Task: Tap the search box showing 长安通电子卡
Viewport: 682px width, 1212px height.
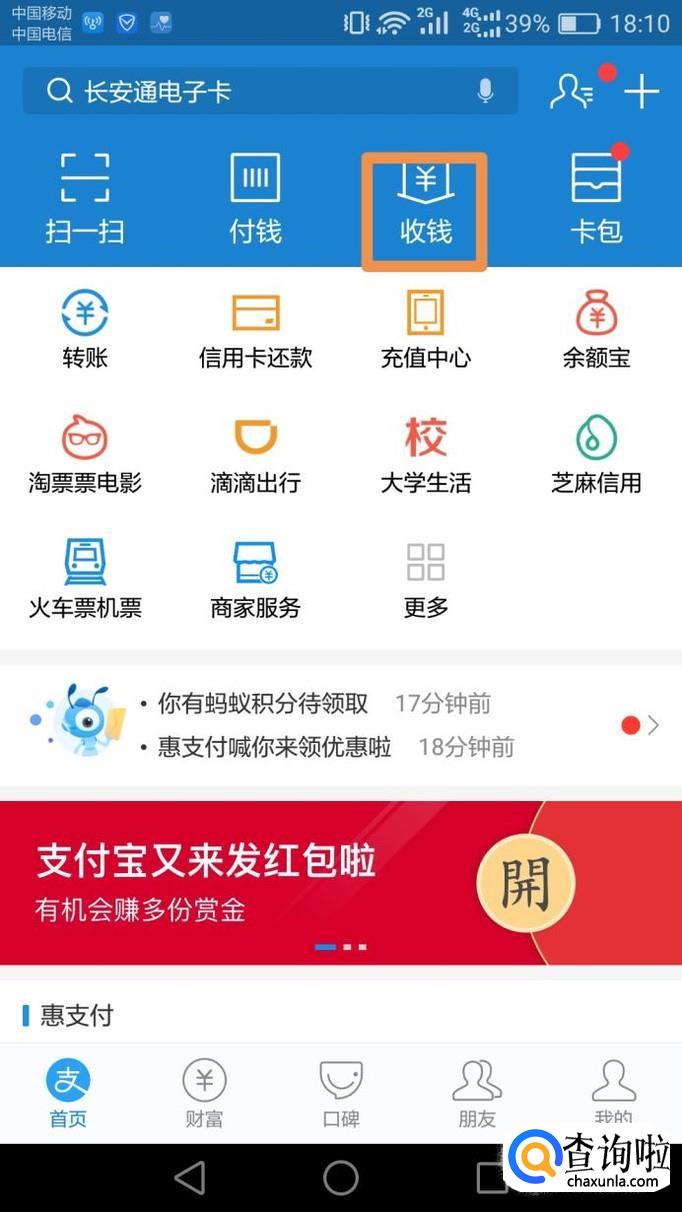Action: coord(270,92)
